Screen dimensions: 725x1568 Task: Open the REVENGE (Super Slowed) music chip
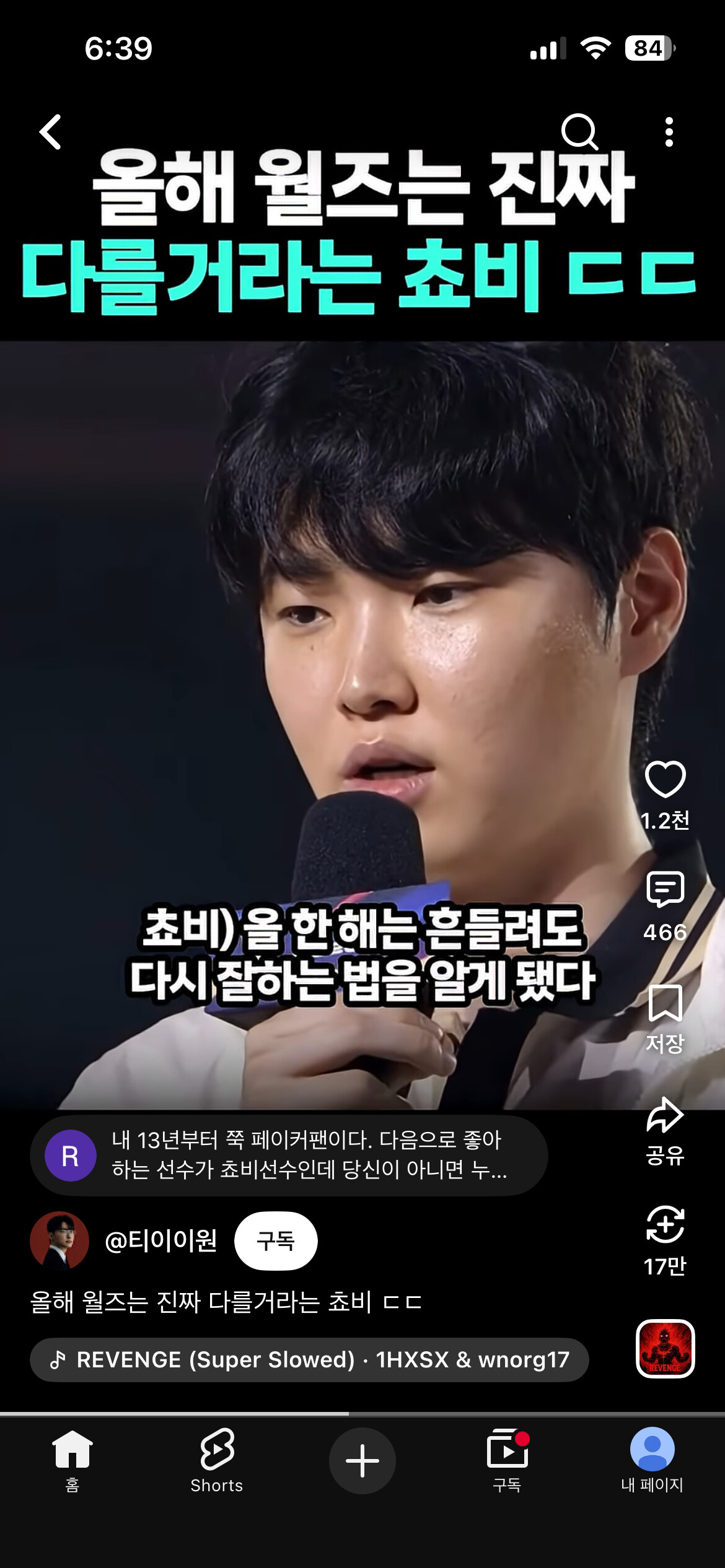[x=309, y=1360]
